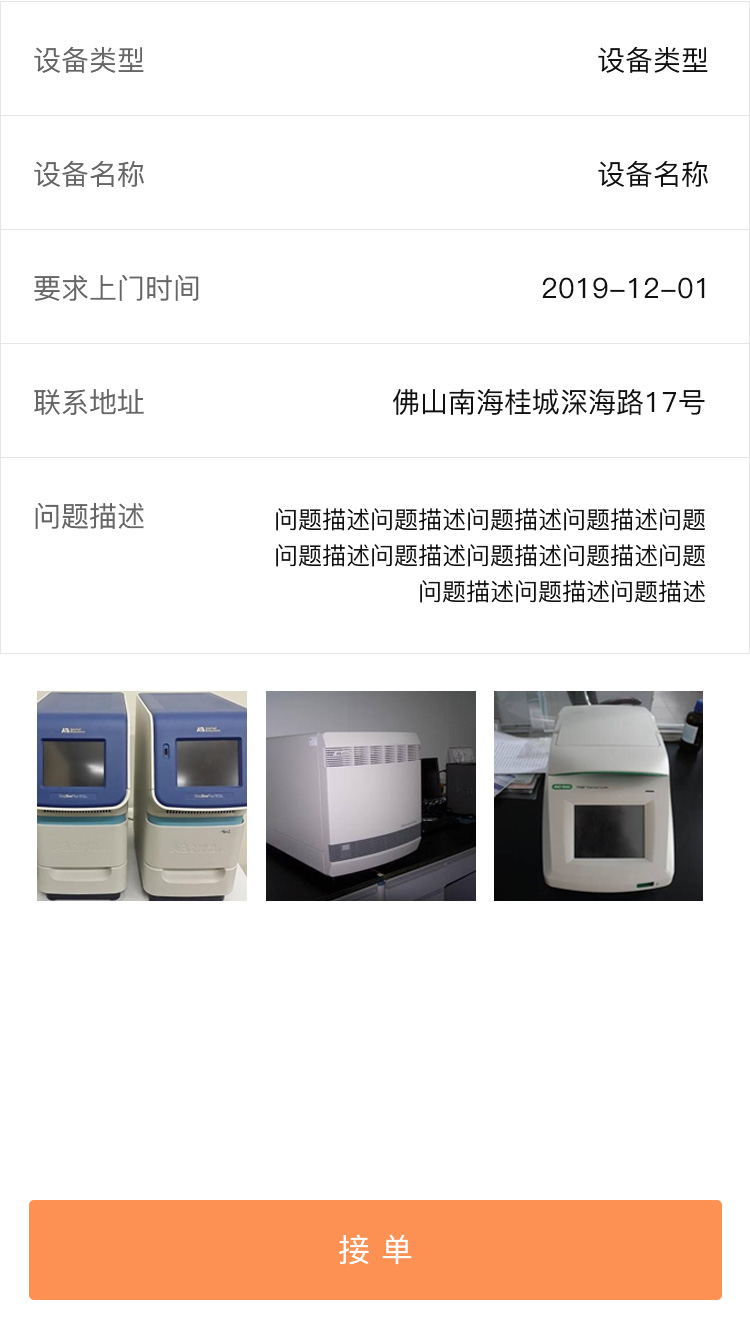Screen dimensions: 750x1320
Task: Tap the 接单 button to accept the order
Action: 375,1250
